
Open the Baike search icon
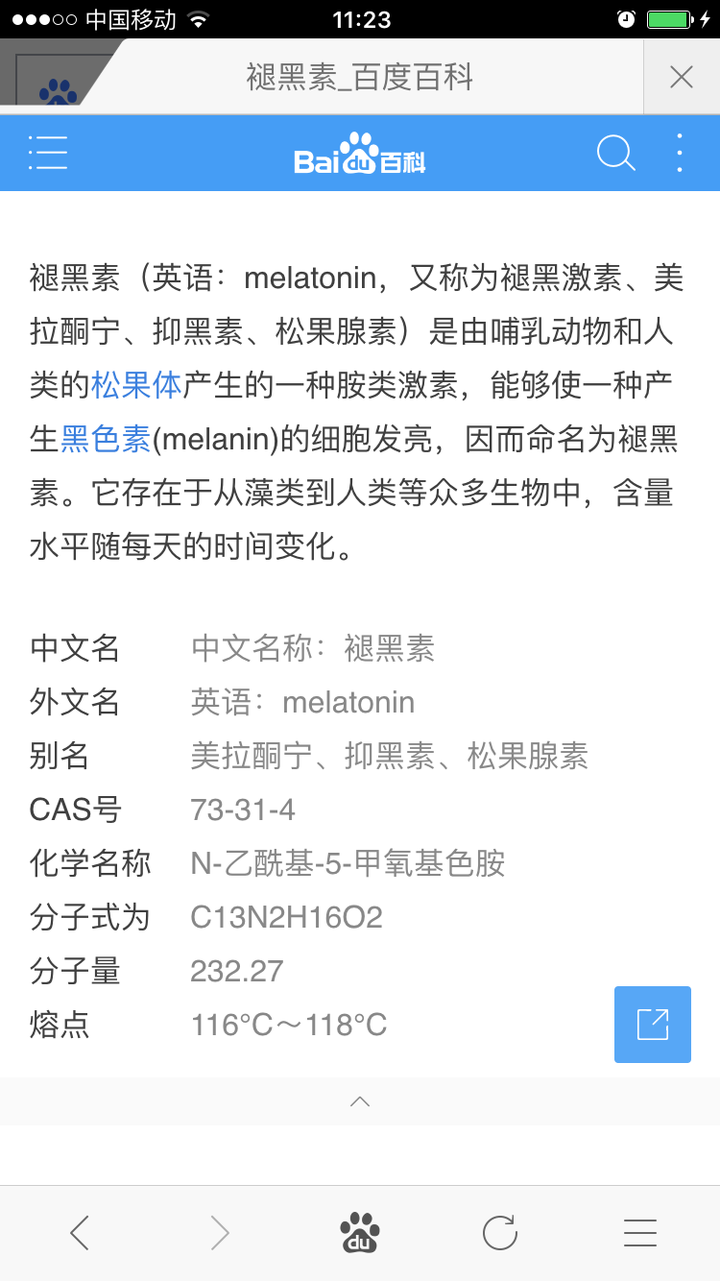616,154
